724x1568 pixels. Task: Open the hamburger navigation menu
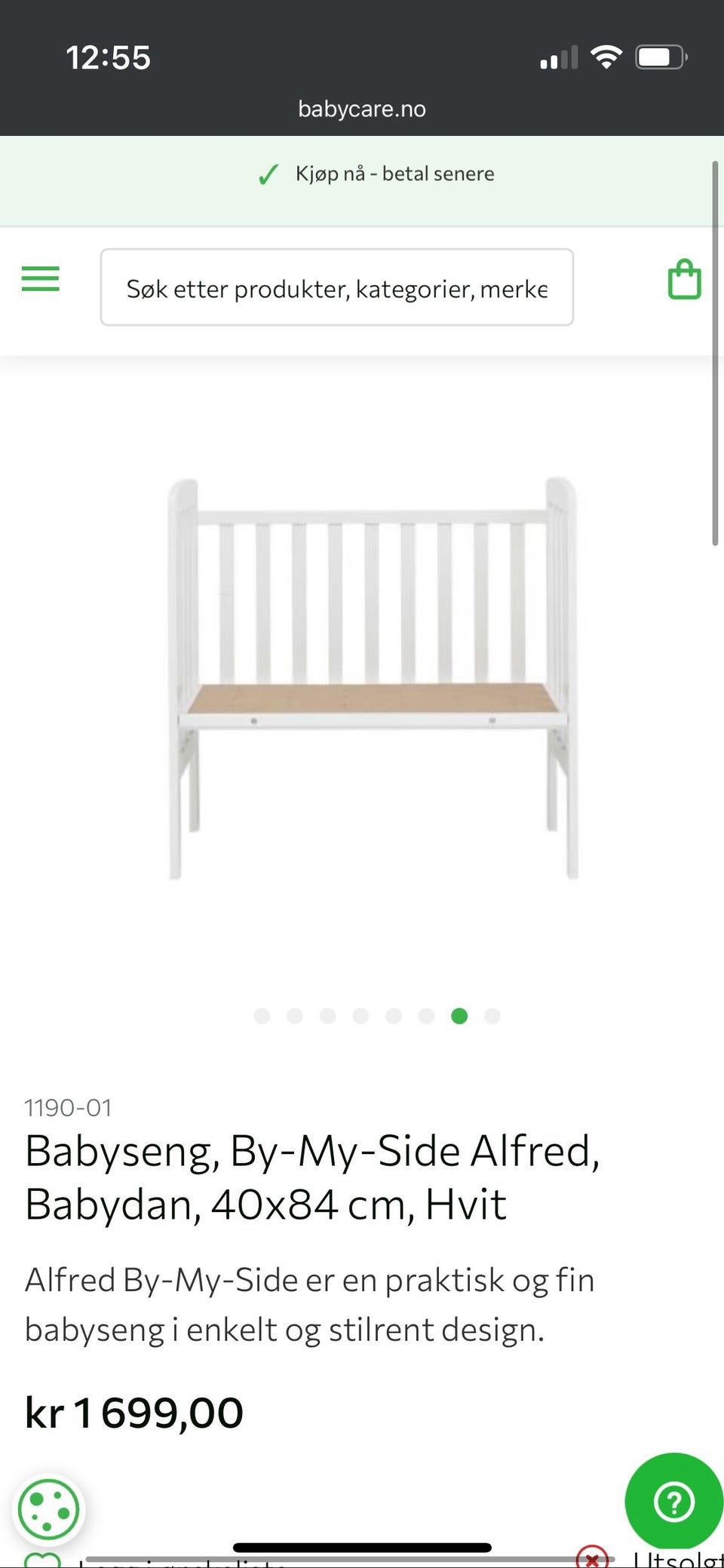[41, 279]
